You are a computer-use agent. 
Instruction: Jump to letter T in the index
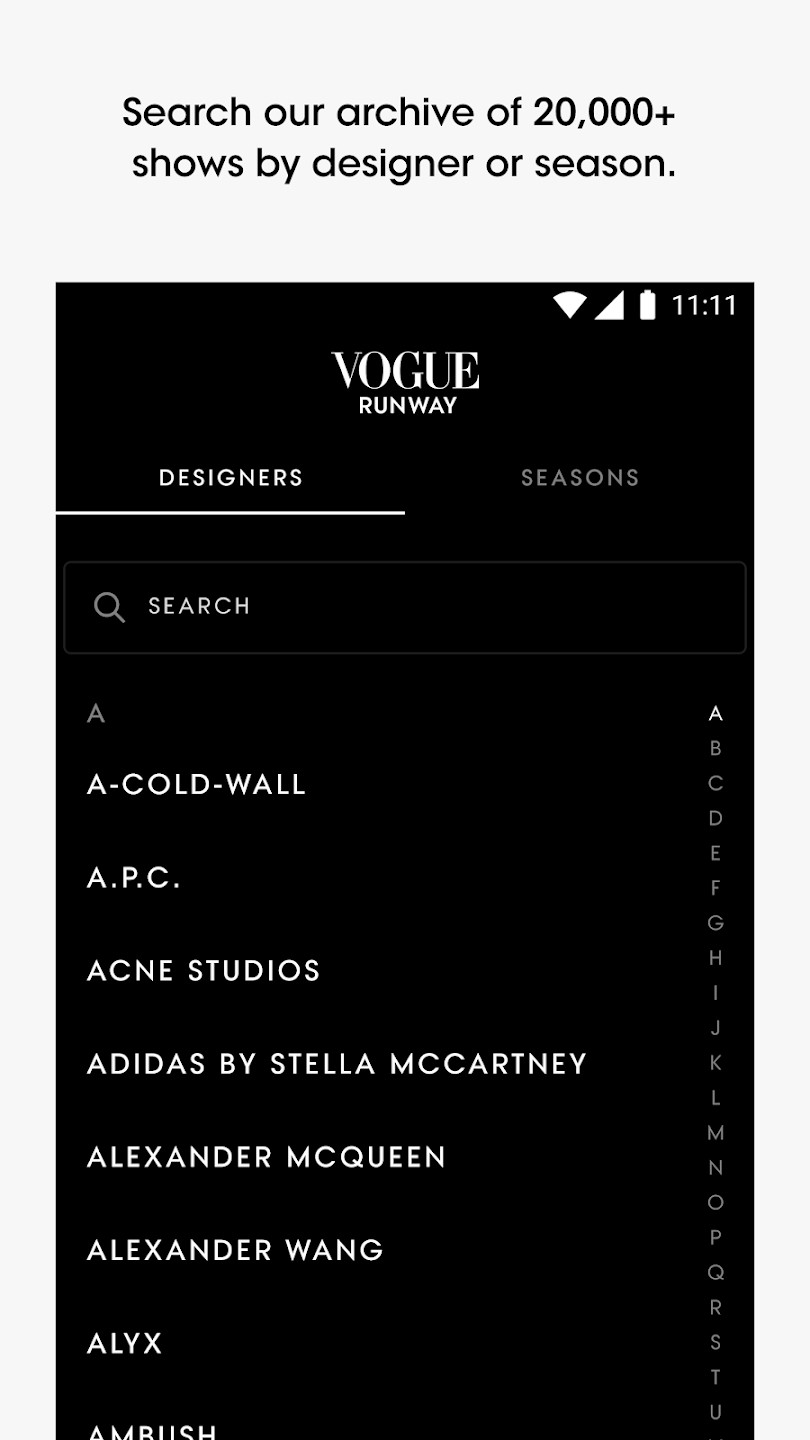(x=714, y=1378)
